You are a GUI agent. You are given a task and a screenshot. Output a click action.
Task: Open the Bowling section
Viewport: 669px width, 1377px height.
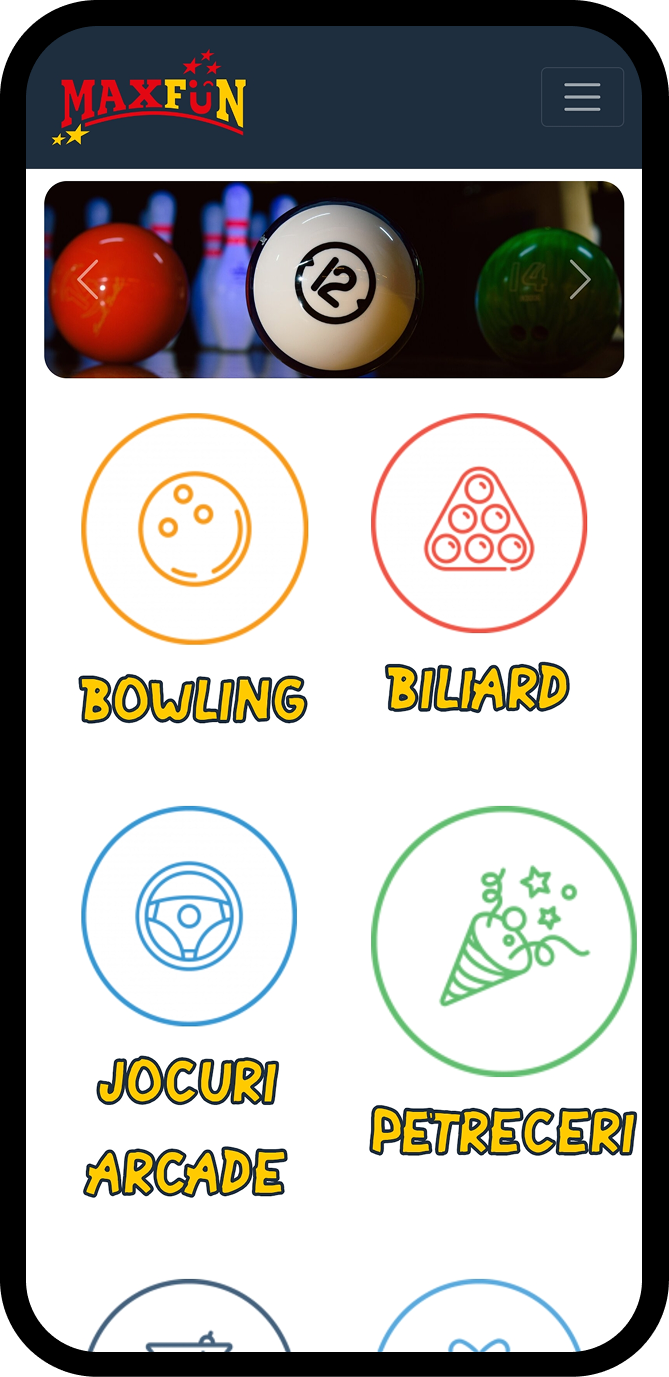194,529
